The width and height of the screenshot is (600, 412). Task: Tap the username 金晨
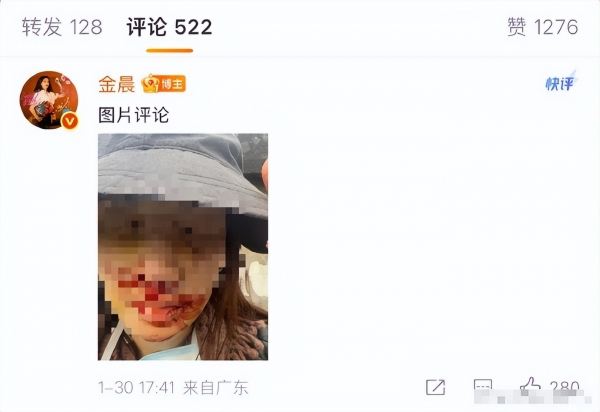click(x=116, y=83)
